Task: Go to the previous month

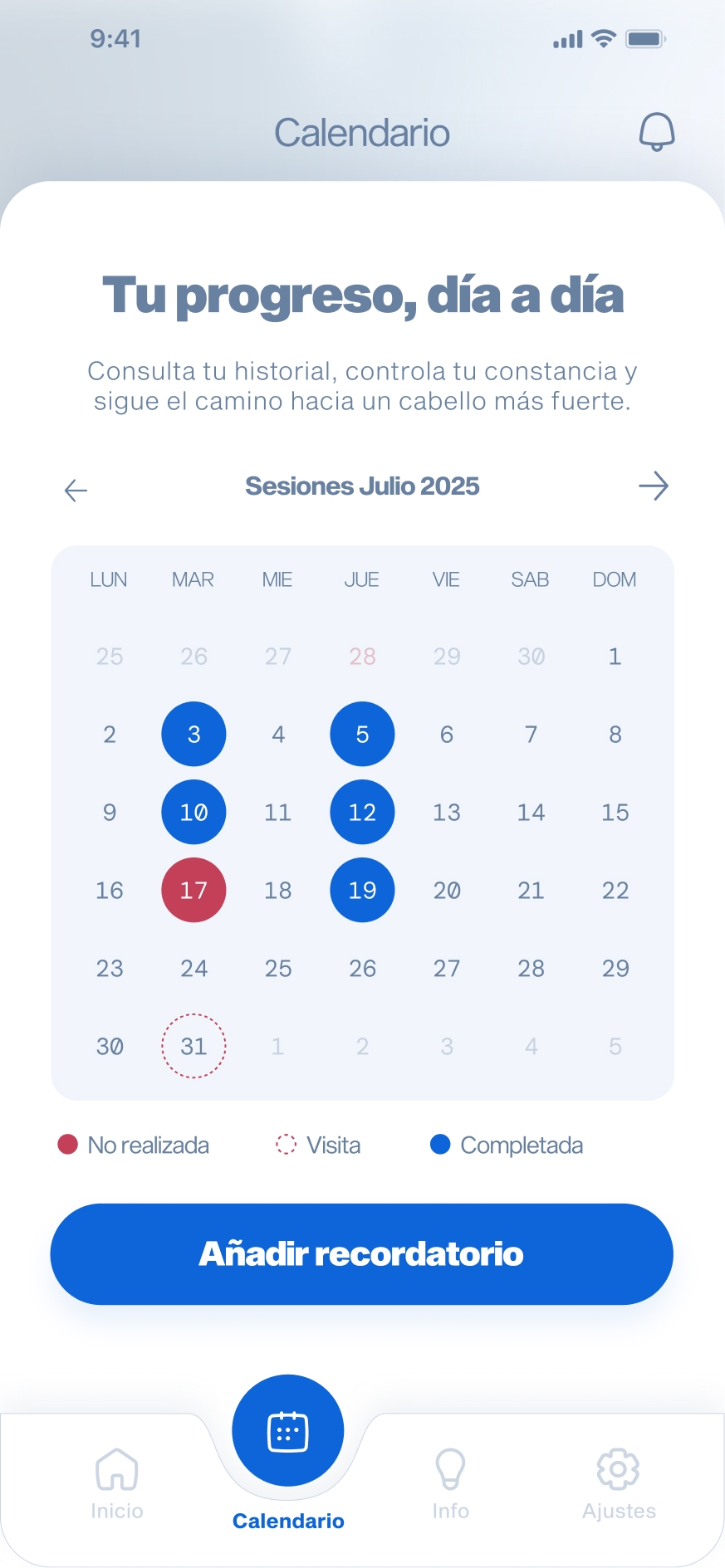Action: [76, 491]
